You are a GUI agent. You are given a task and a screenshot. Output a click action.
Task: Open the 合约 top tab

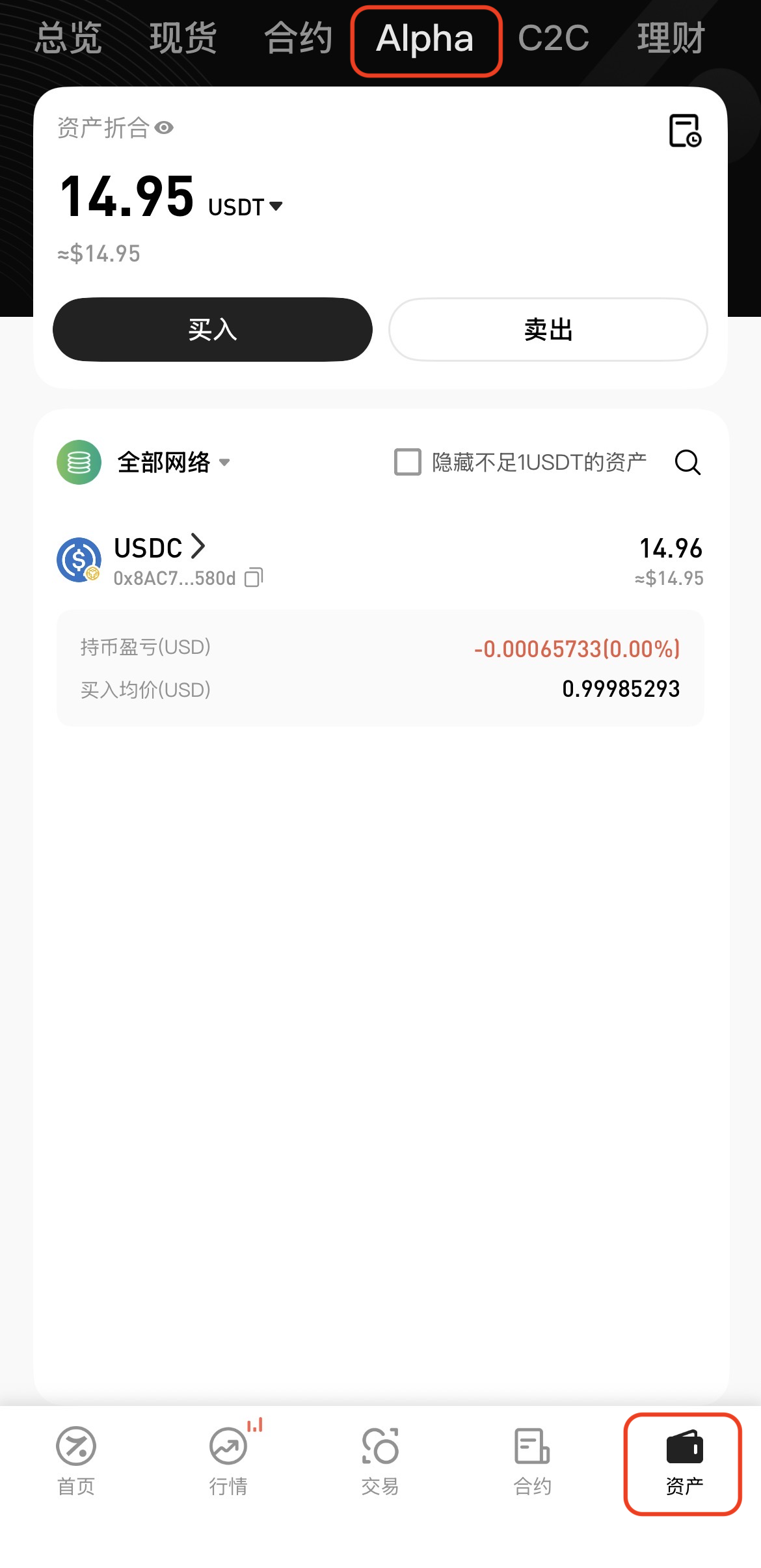299,38
